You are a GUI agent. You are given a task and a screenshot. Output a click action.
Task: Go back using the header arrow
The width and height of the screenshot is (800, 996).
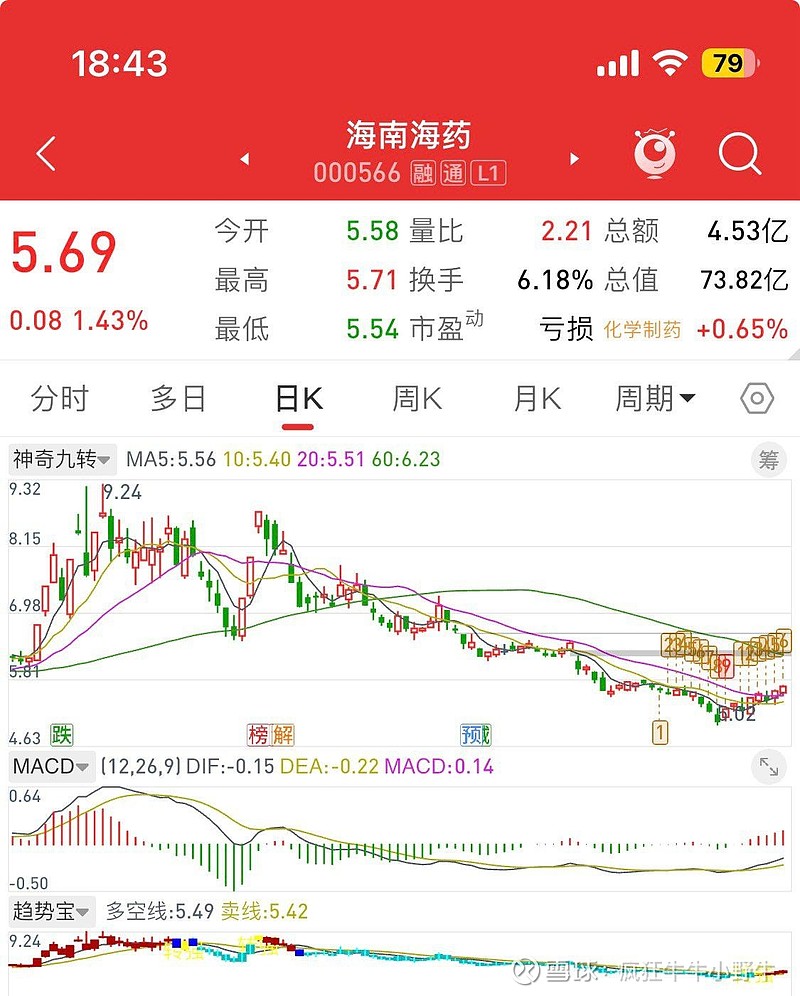46,154
